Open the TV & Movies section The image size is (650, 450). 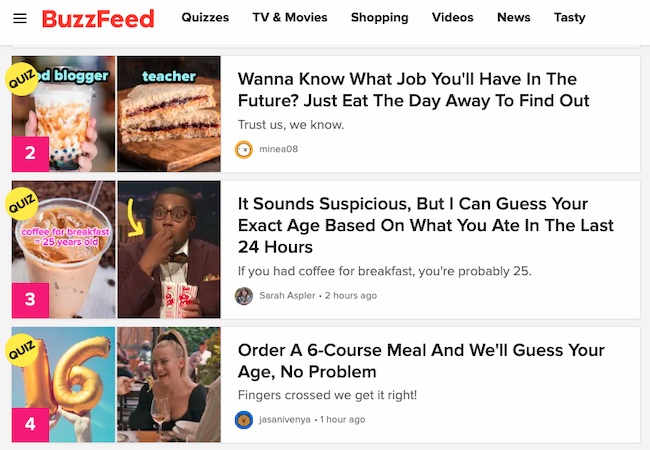(x=290, y=17)
